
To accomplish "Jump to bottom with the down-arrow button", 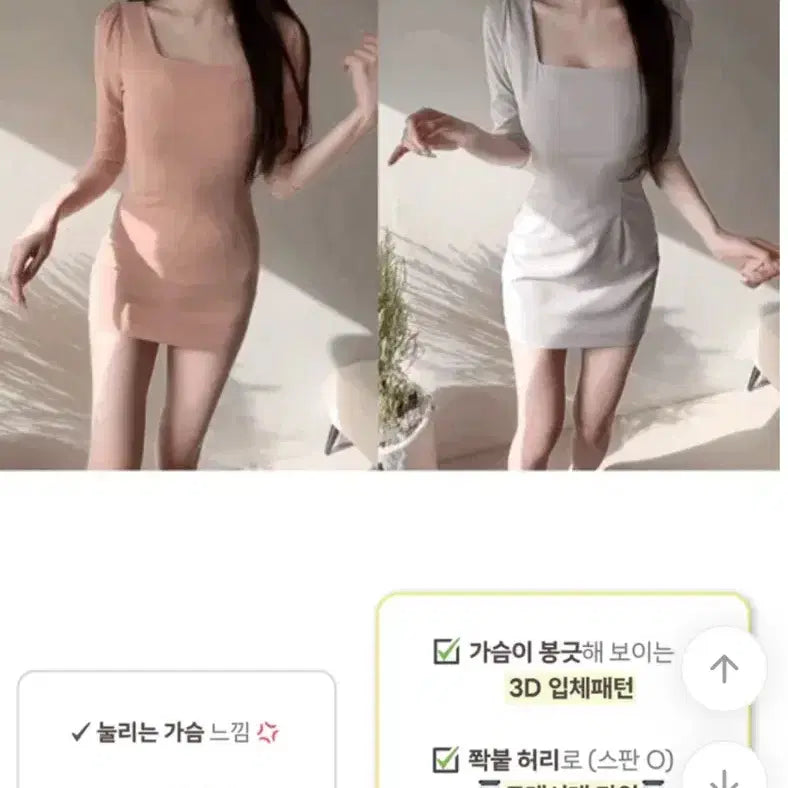I will click(724, 772).
